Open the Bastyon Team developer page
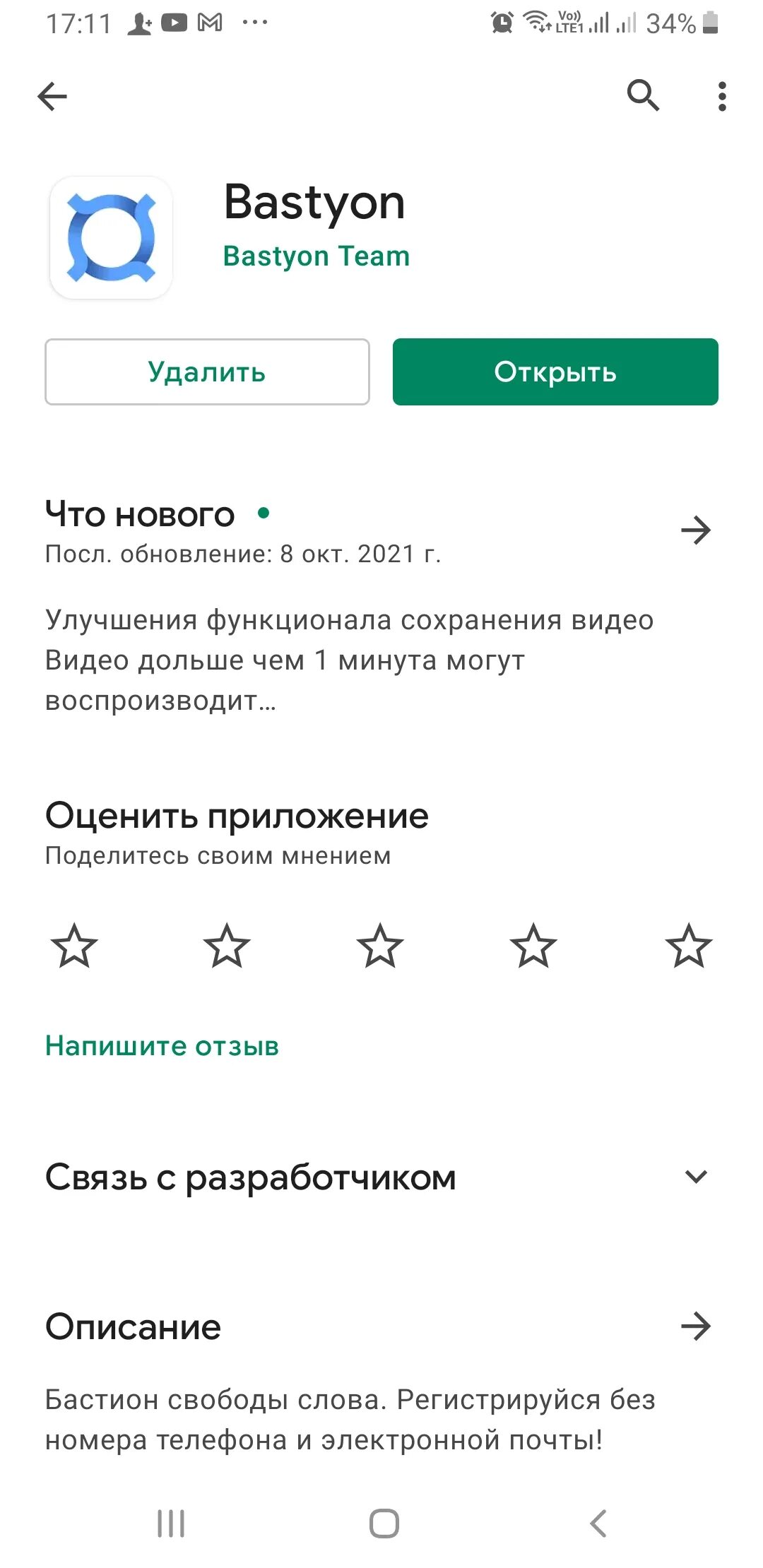The image size is (763, 1568). click(x=316, y=256)
